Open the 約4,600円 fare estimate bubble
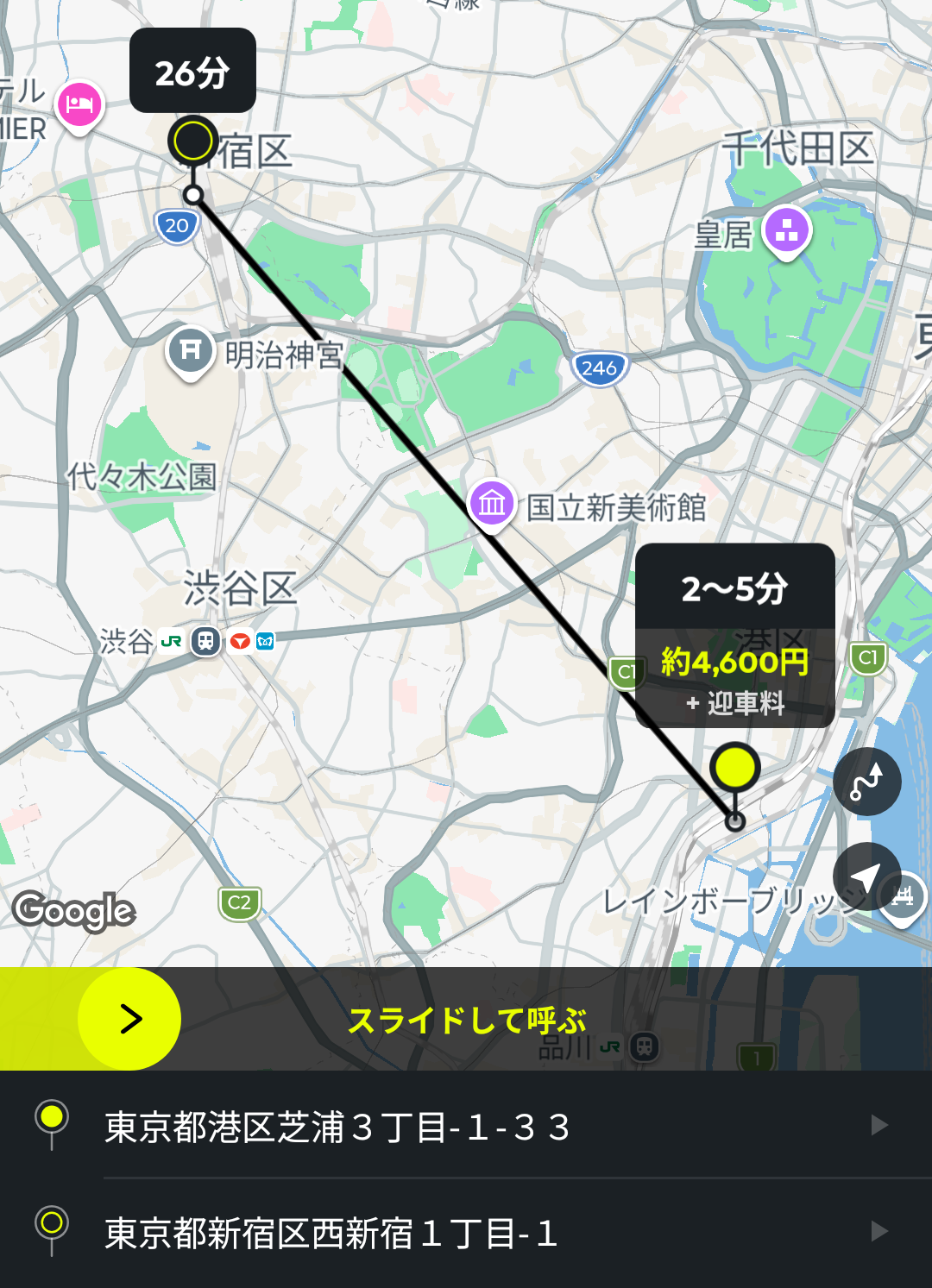Screen dimensions: 932x1288 [734, 662]
